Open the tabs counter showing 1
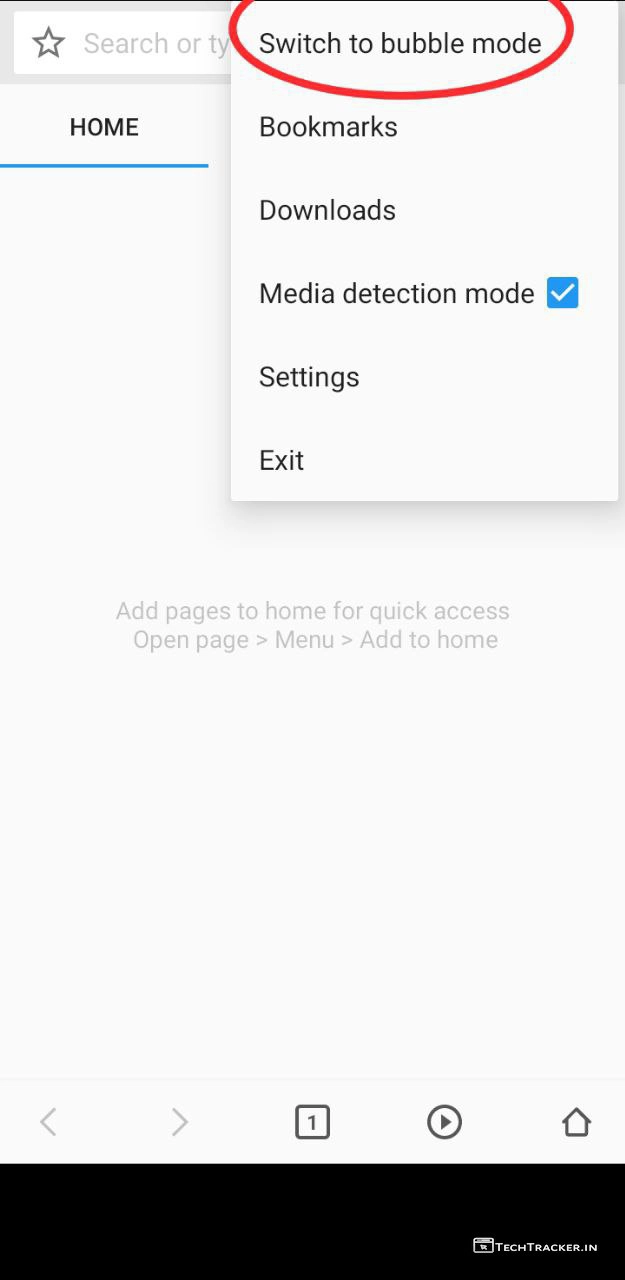Viewport: 625px width, 1280px height. [312, 1122]
